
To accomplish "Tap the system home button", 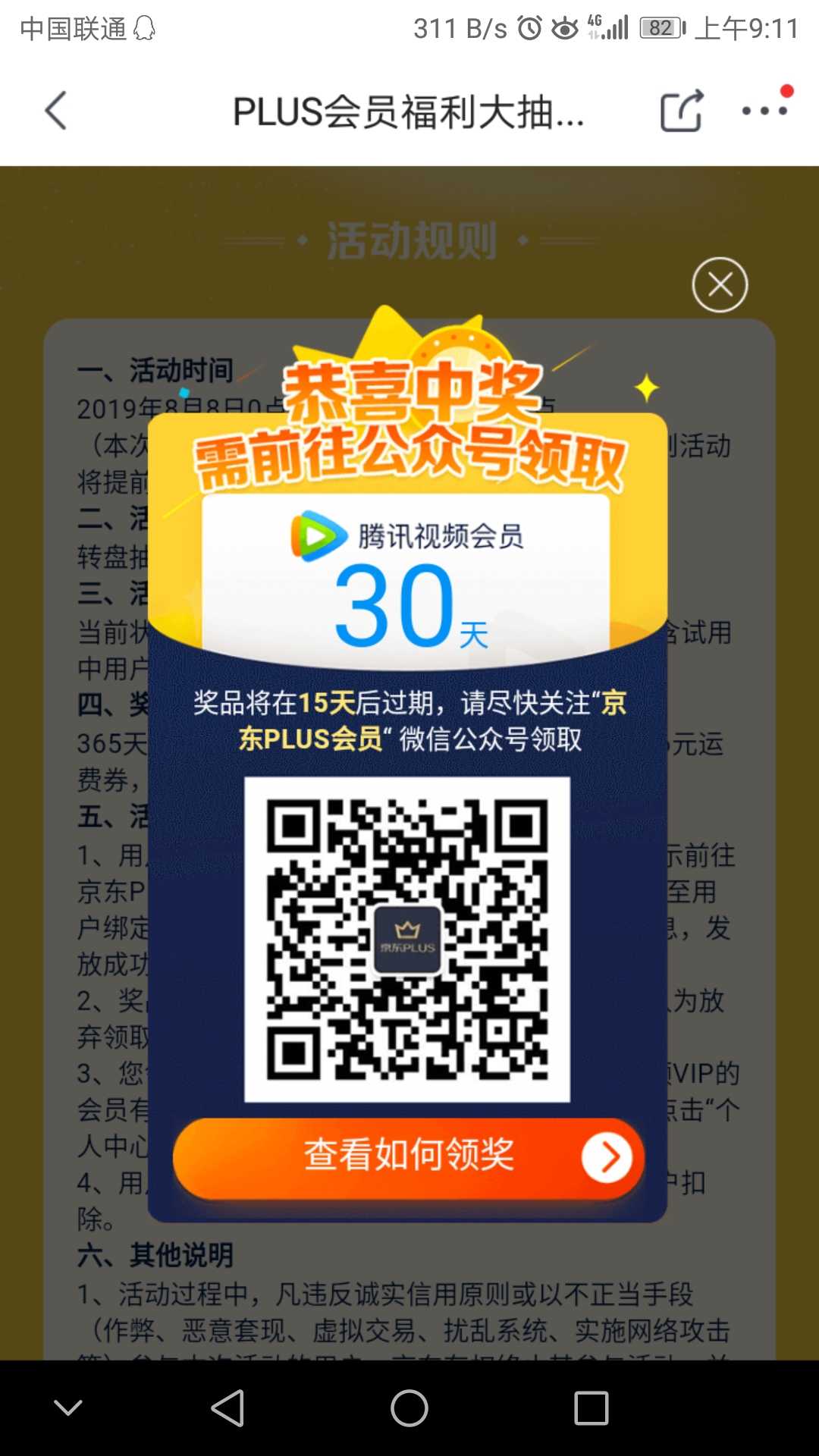I will point(409,1408).
